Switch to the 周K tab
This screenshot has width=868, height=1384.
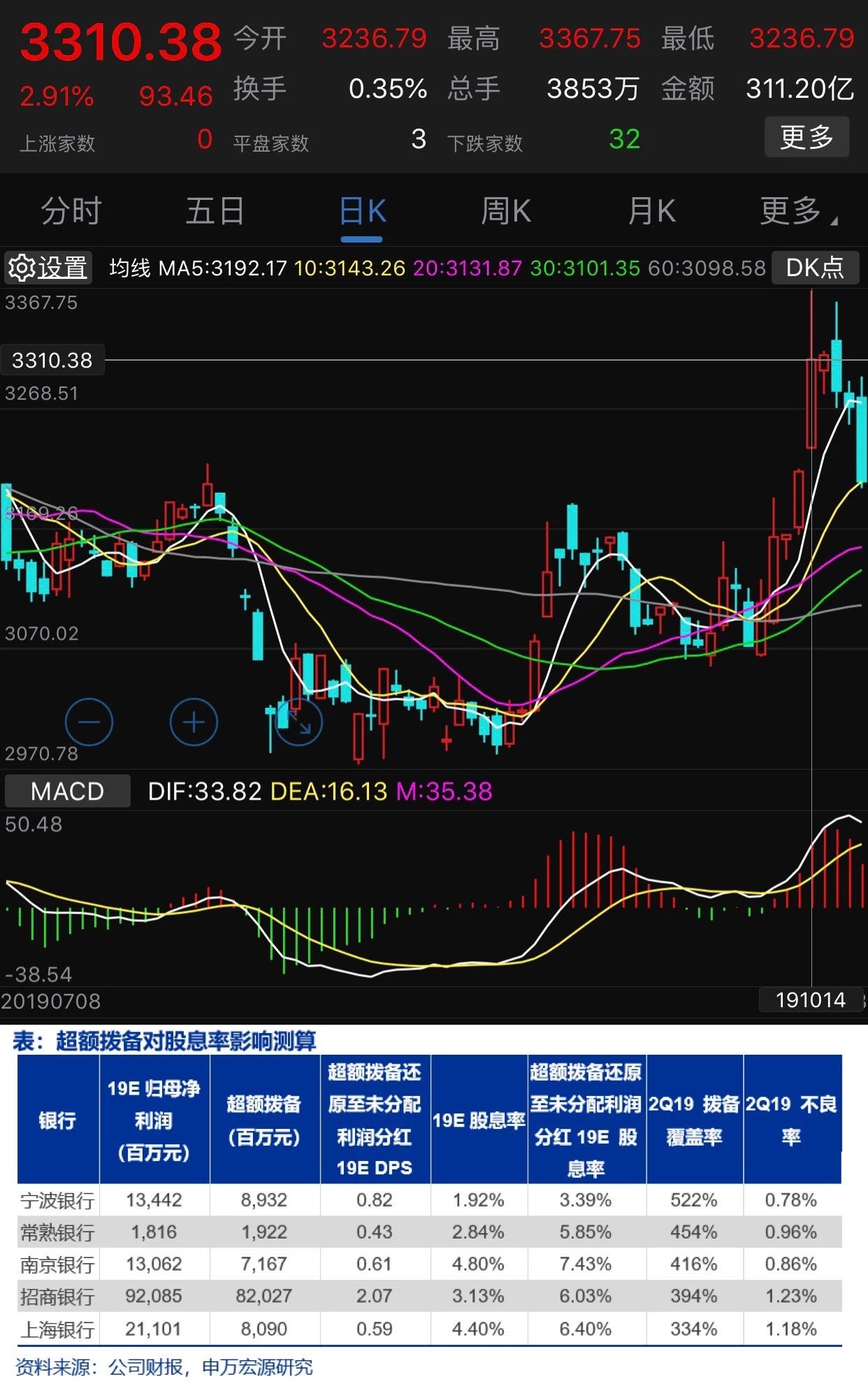pos(506,211)
